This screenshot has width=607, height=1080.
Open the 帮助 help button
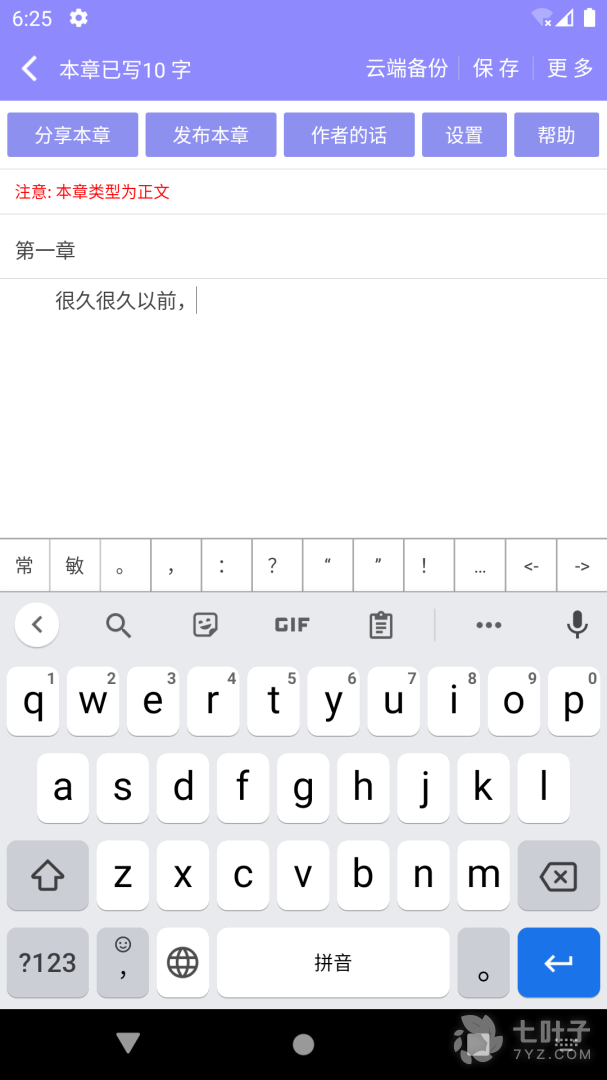click(x=556, y=135)
